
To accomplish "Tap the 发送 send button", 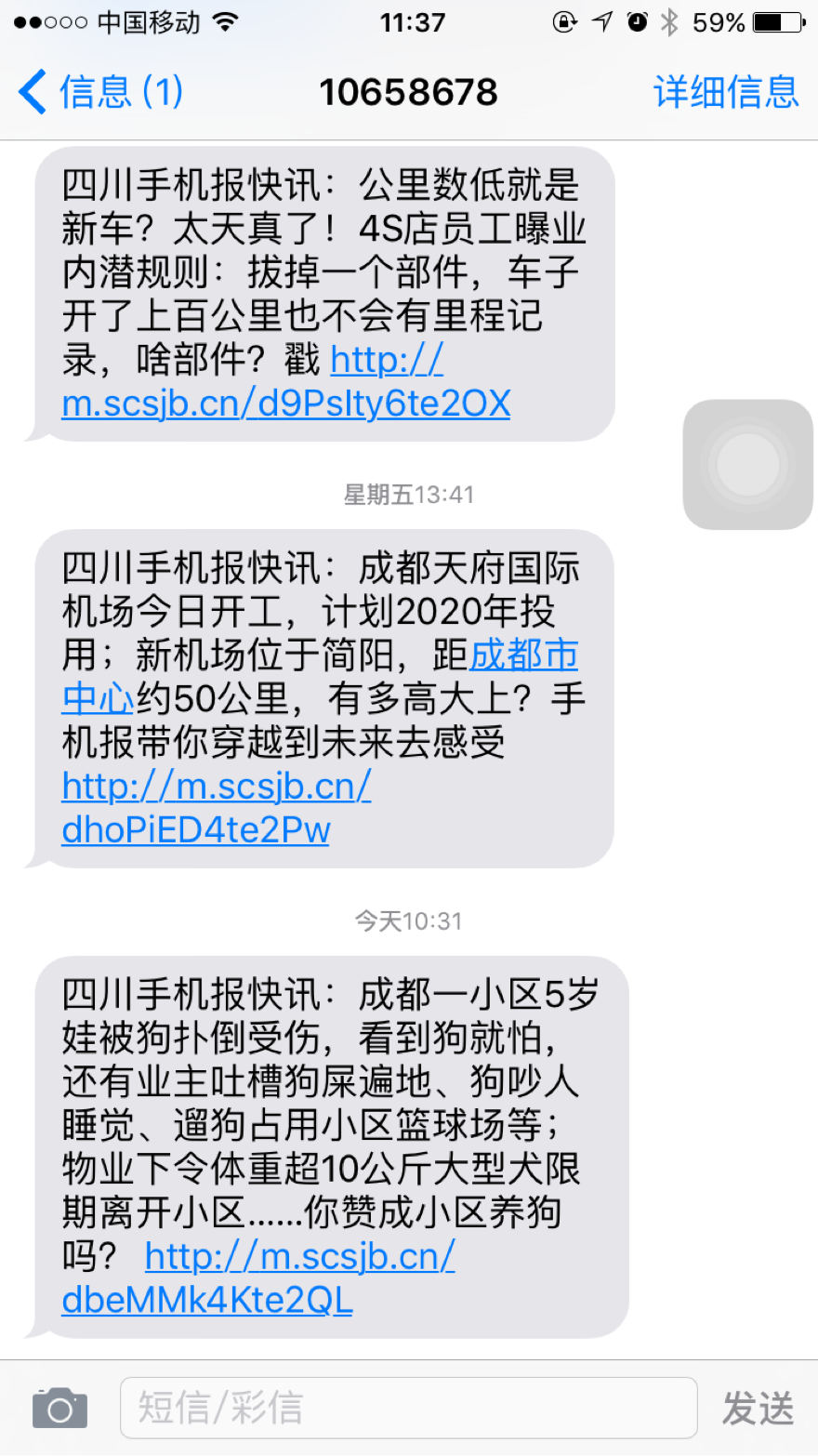I will coord(758,1409).
